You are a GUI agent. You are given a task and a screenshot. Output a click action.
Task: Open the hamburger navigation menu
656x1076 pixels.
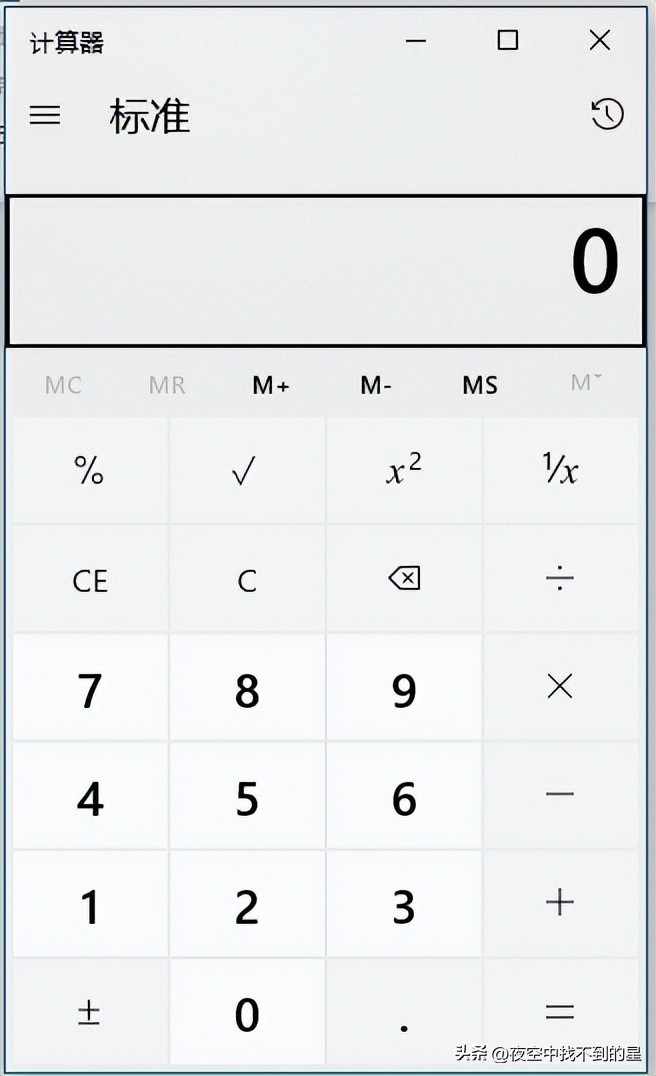coord(45,115)
